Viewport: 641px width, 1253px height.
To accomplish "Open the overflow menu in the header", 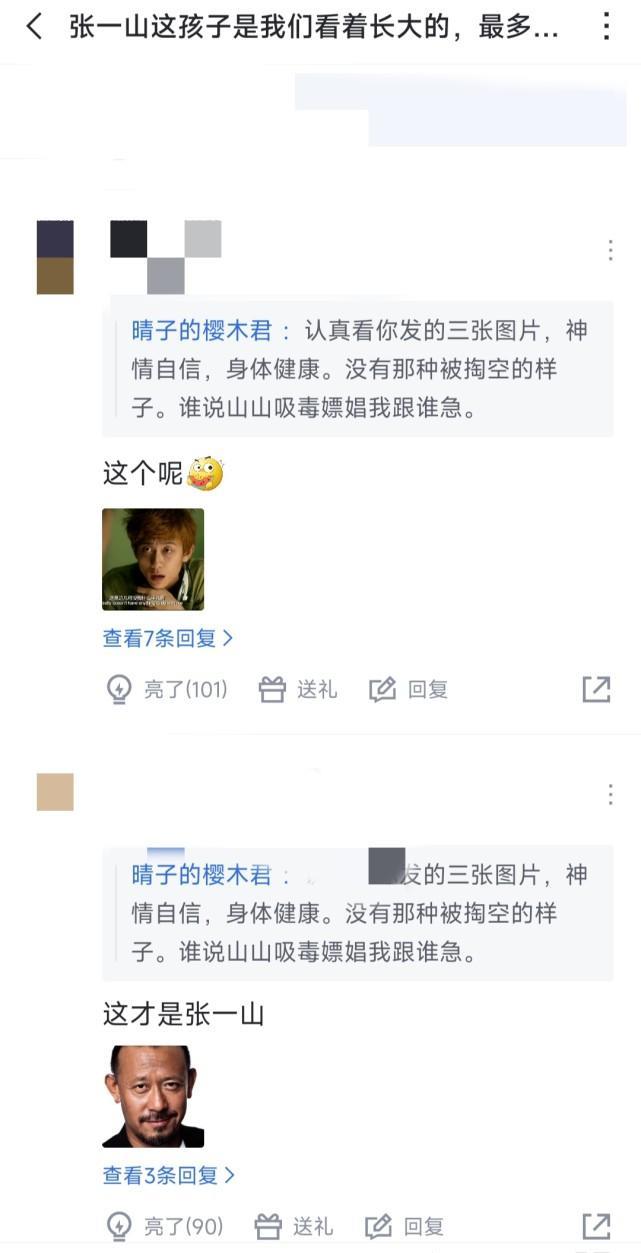I will 606,27.
